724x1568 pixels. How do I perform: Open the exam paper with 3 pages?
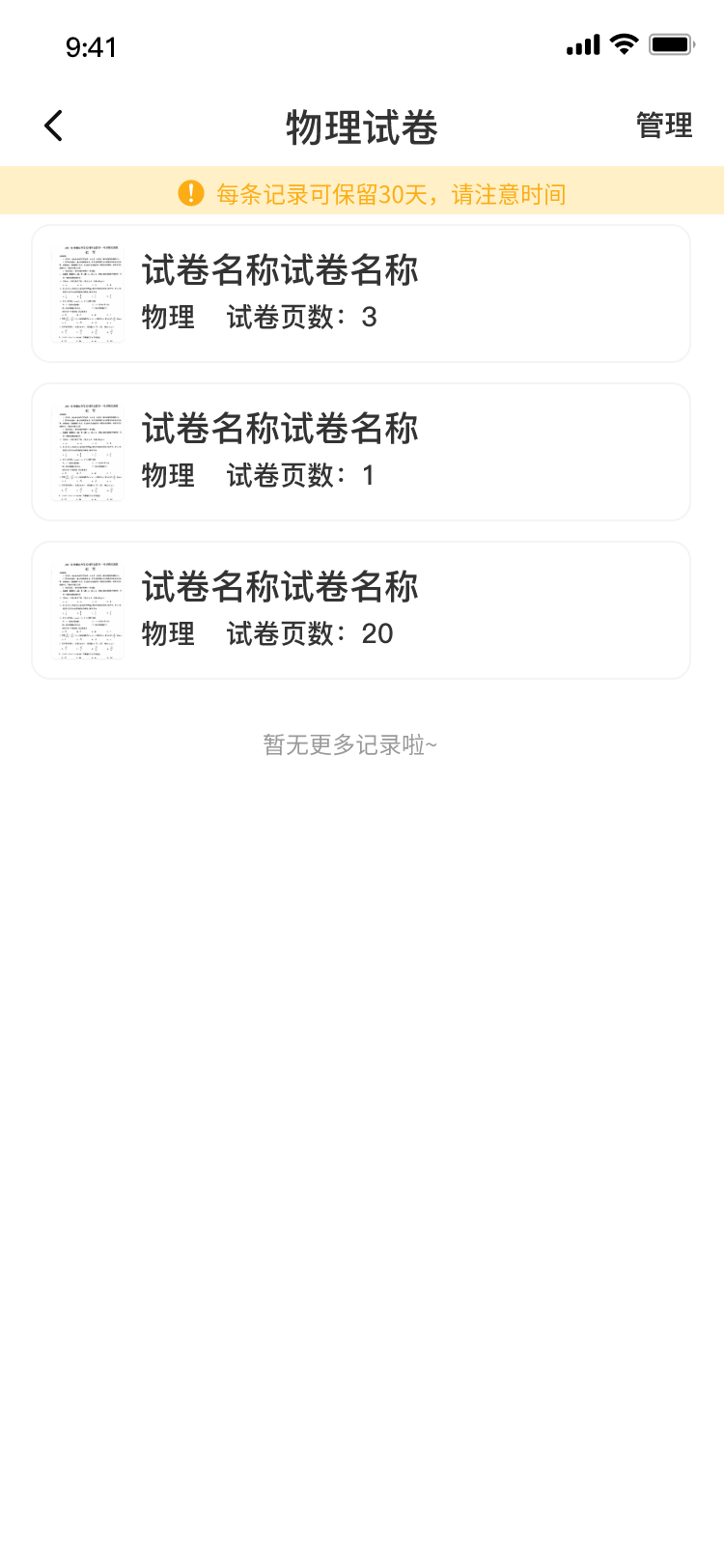[x=361, y=294]
